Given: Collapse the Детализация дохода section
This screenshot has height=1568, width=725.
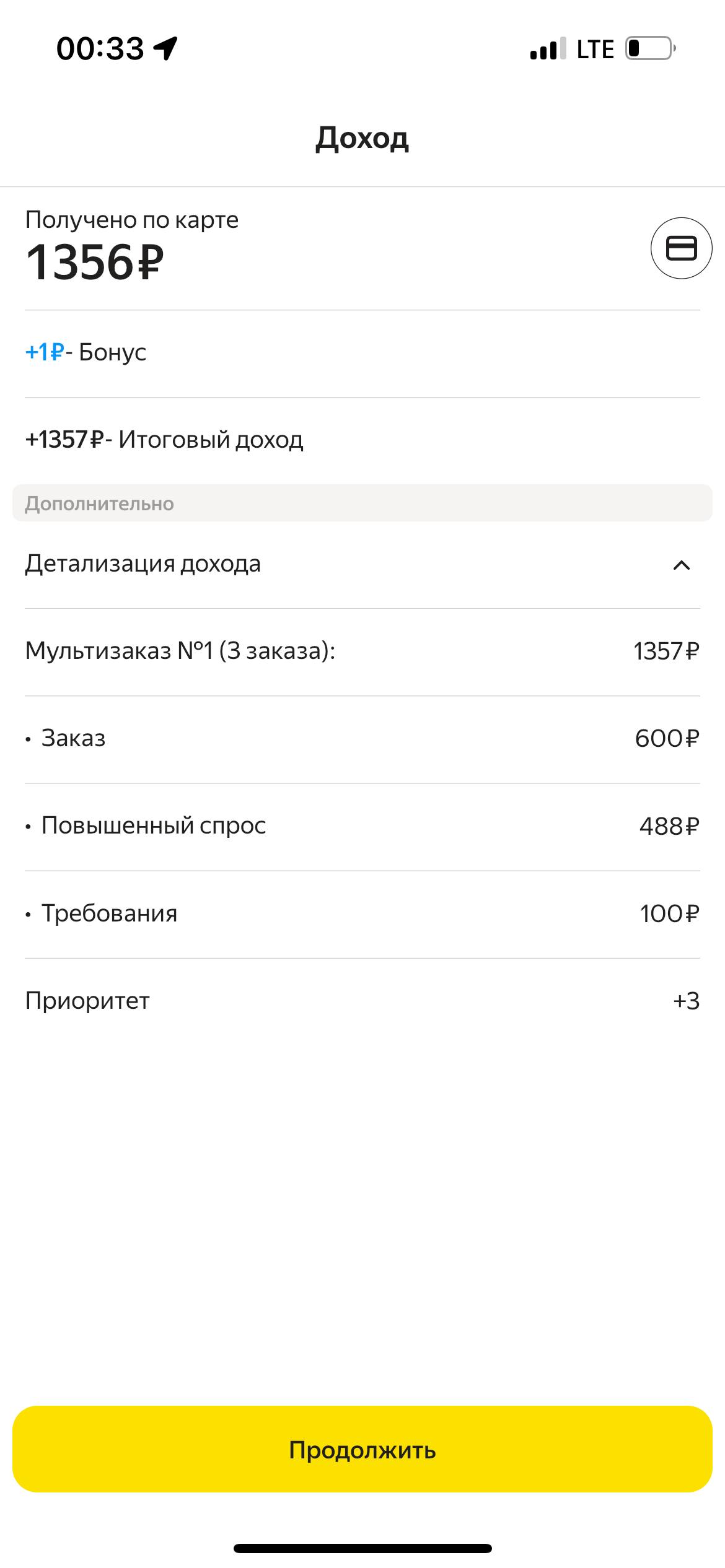Looking at the screenshot, I should coord(681,565).
